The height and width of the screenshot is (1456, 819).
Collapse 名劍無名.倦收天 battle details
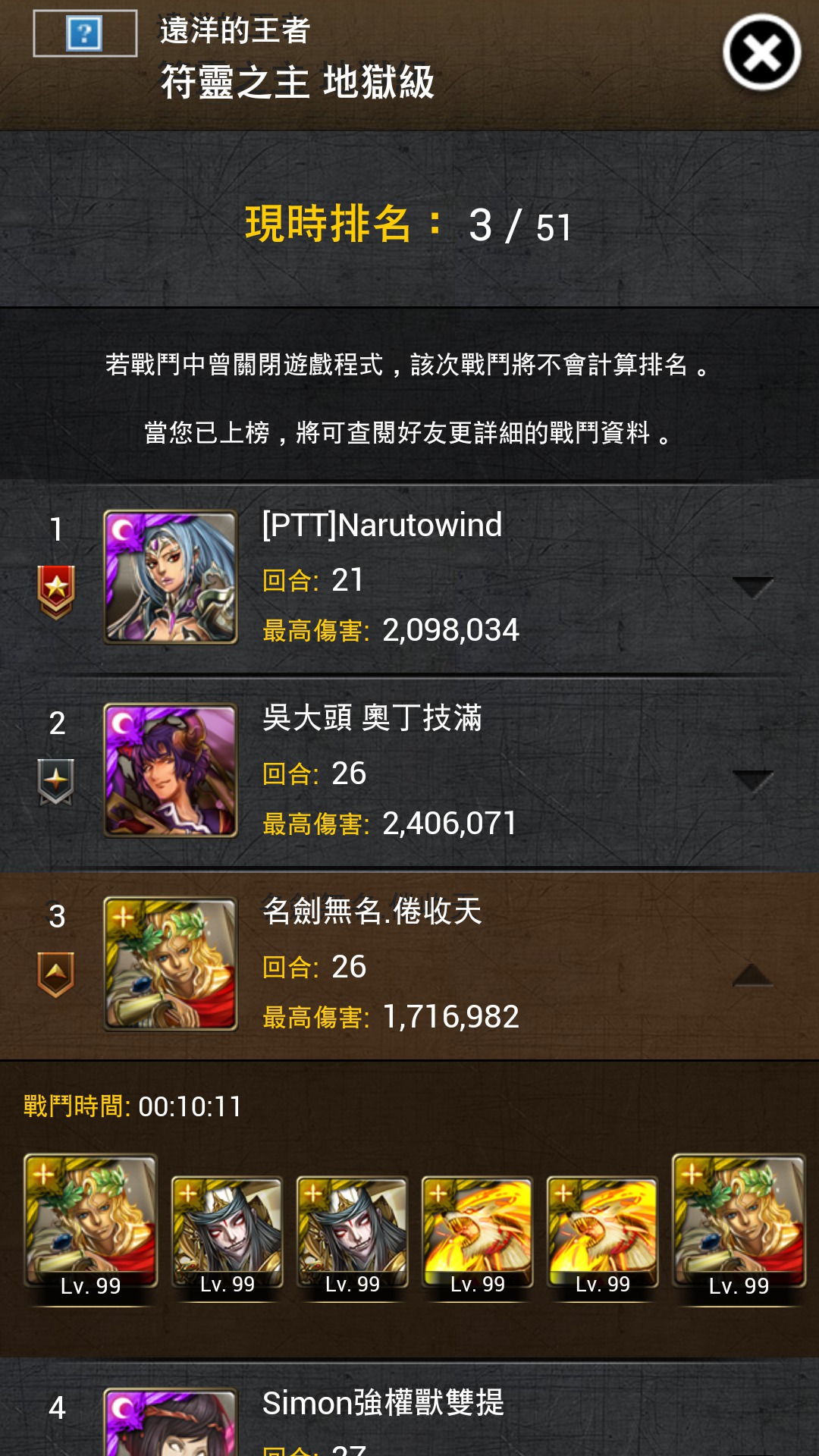point(752,974)
